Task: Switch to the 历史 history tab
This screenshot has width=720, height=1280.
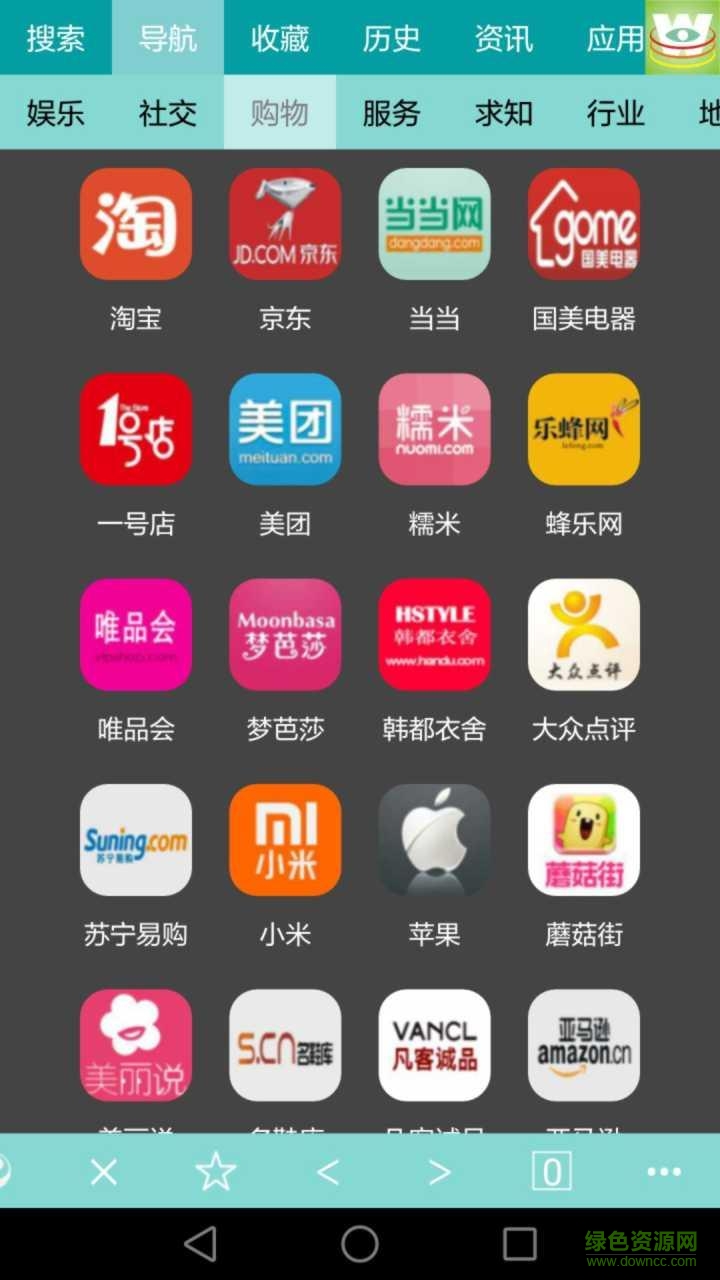Action: [x=392, y=39]
